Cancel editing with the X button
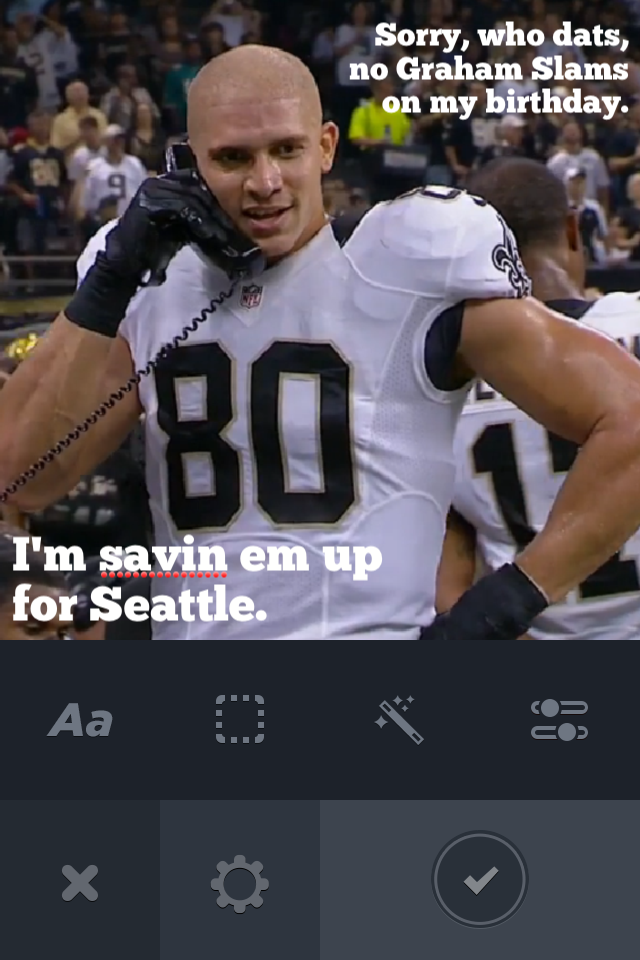This screenshot has width=640, height=960. pyautogui.click(x=80, y=882)
